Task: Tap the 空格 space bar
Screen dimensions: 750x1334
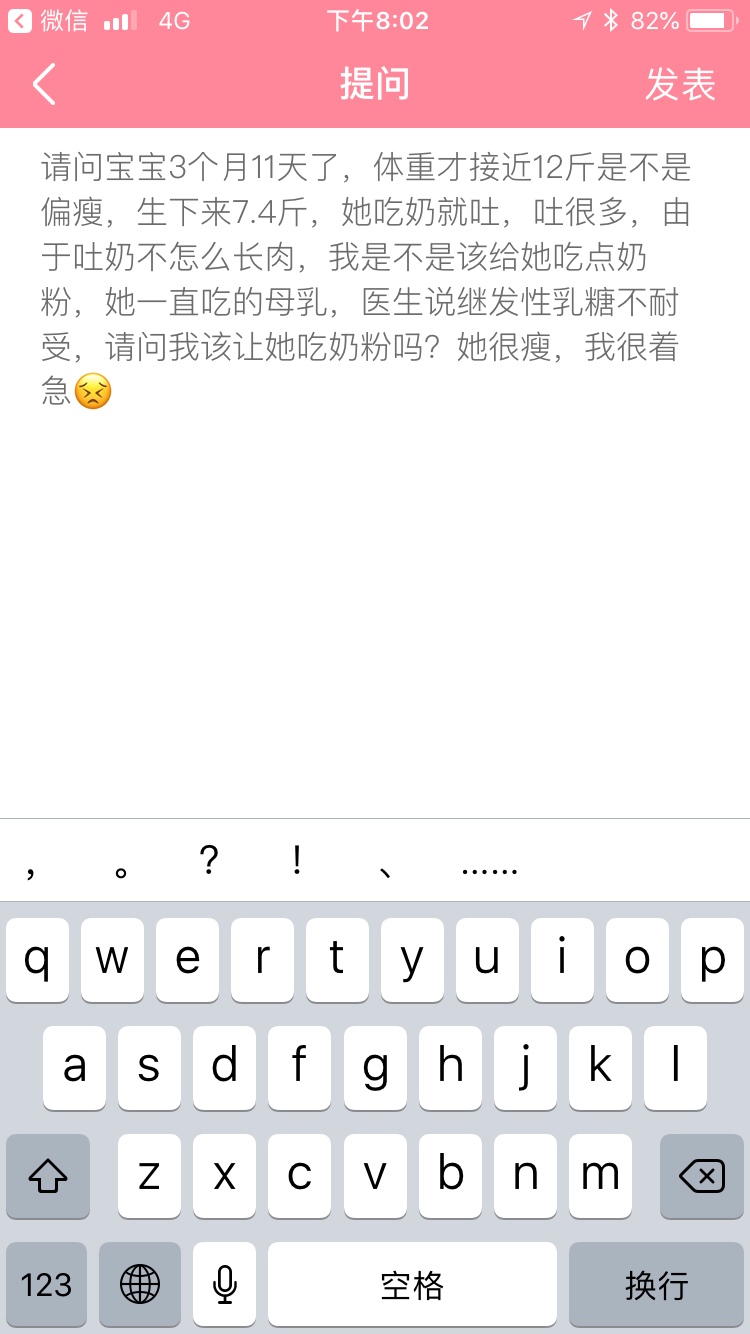Action: point(412,1284)
